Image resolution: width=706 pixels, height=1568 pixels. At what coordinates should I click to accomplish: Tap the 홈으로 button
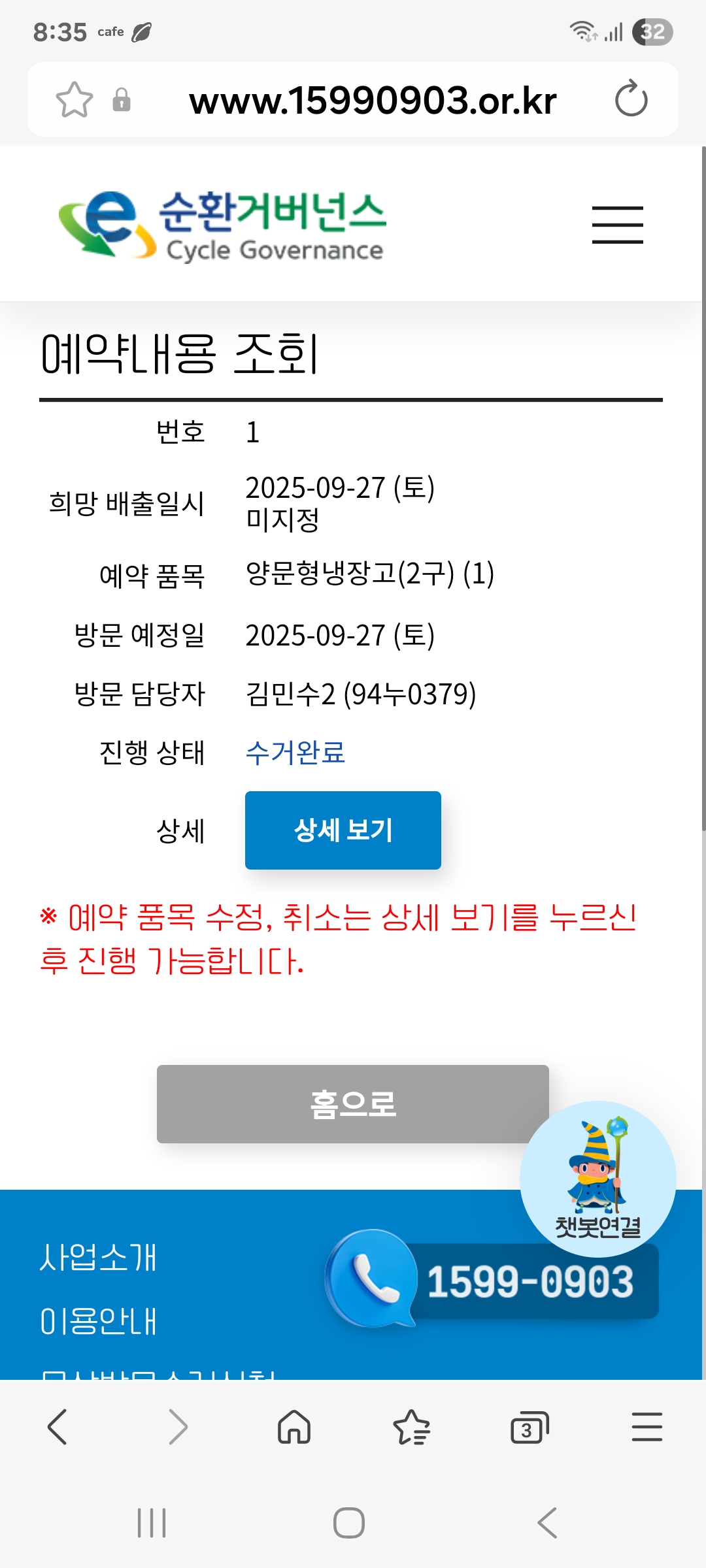tap(352, 1103)
